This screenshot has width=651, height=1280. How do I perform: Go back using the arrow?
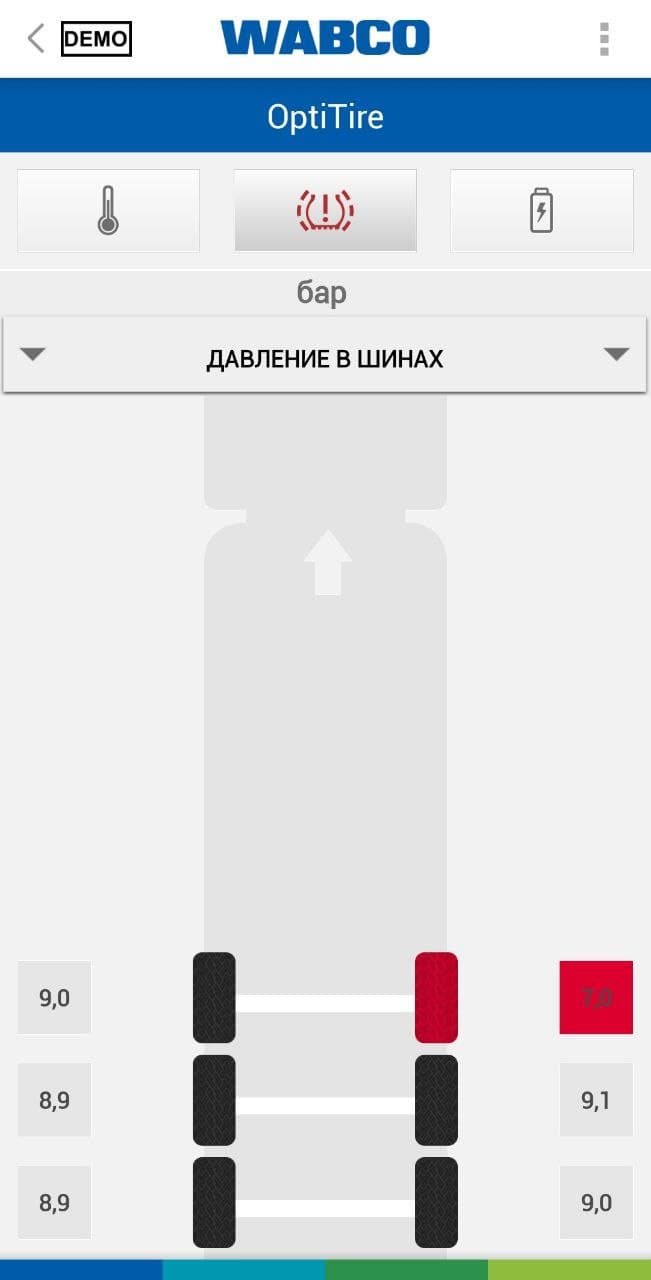click(36, 39)
